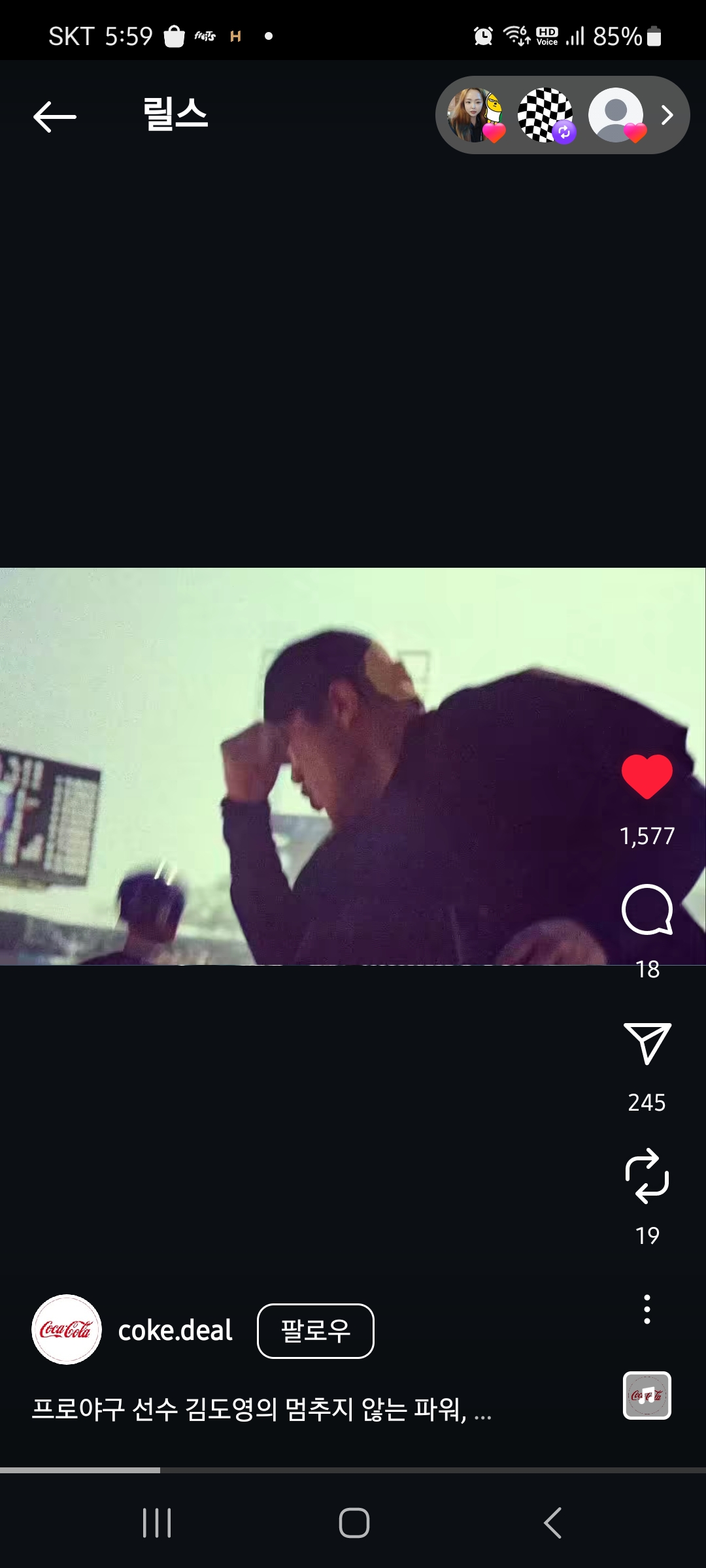The width and height of the screenshot is (706, 1568).
Task: Repost this reel
Action: pos(647,1176)
